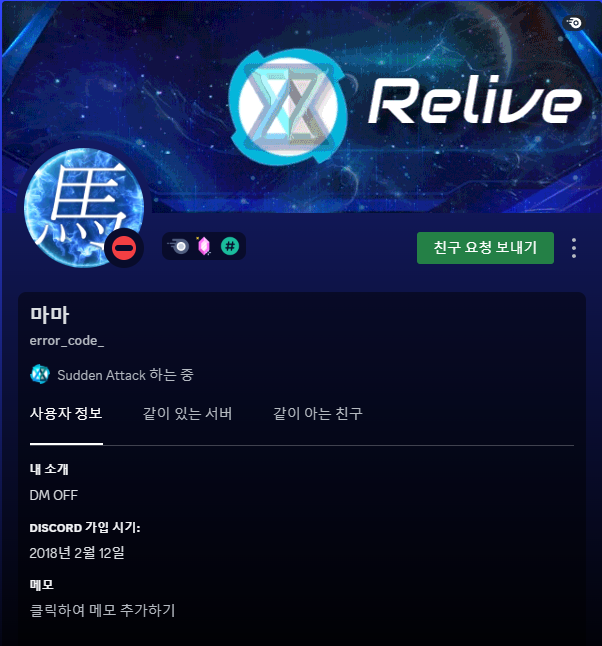View the profile avatar of 마마
The height and width of the screenshot is (646, 602).
tap(82, 205)
